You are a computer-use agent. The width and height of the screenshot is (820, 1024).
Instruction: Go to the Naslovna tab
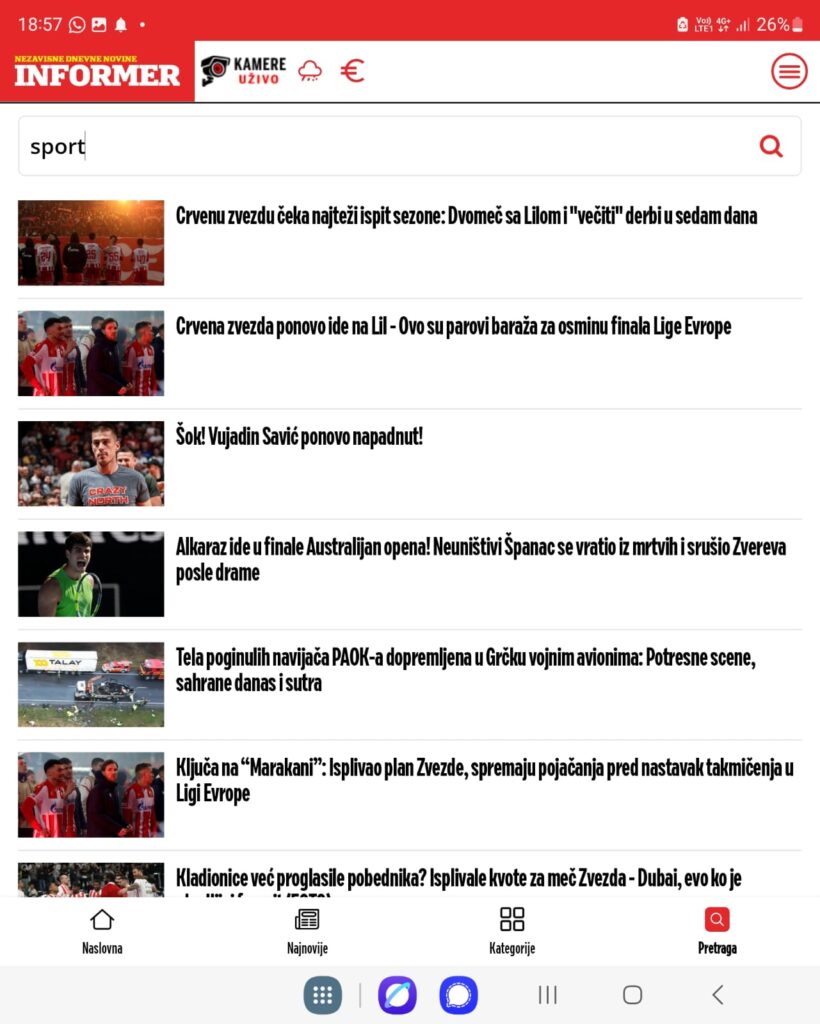(x=102, y=931)
